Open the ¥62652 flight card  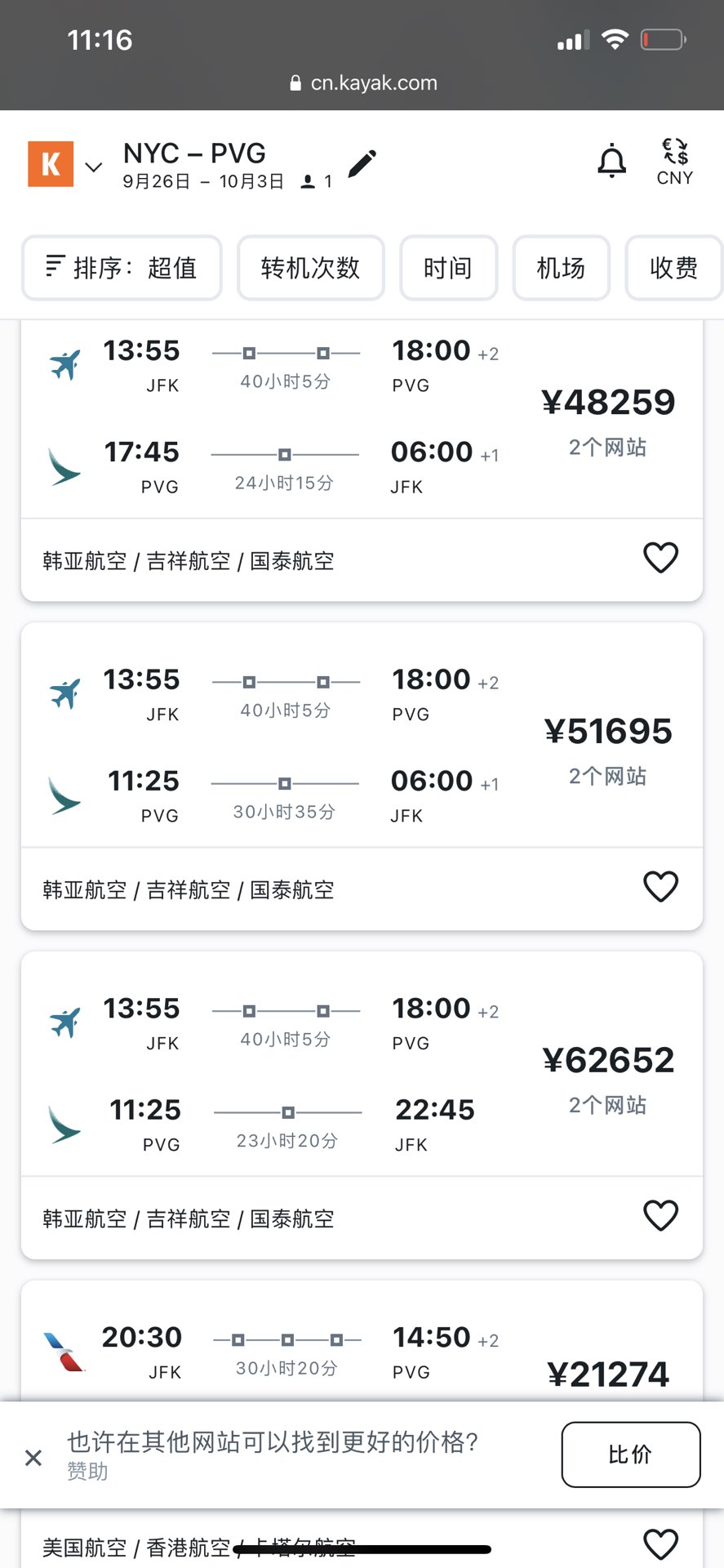[x=362, y=1064]
